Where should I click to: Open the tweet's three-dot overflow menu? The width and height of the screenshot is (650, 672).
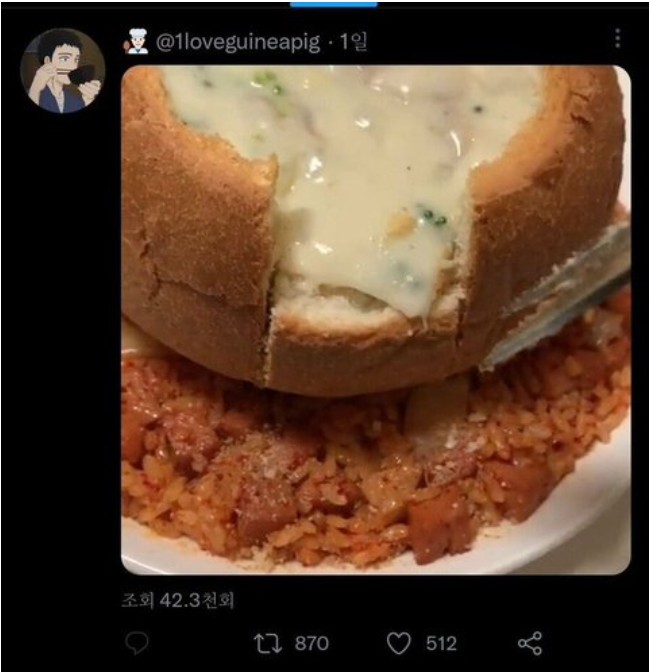[617, 39]
